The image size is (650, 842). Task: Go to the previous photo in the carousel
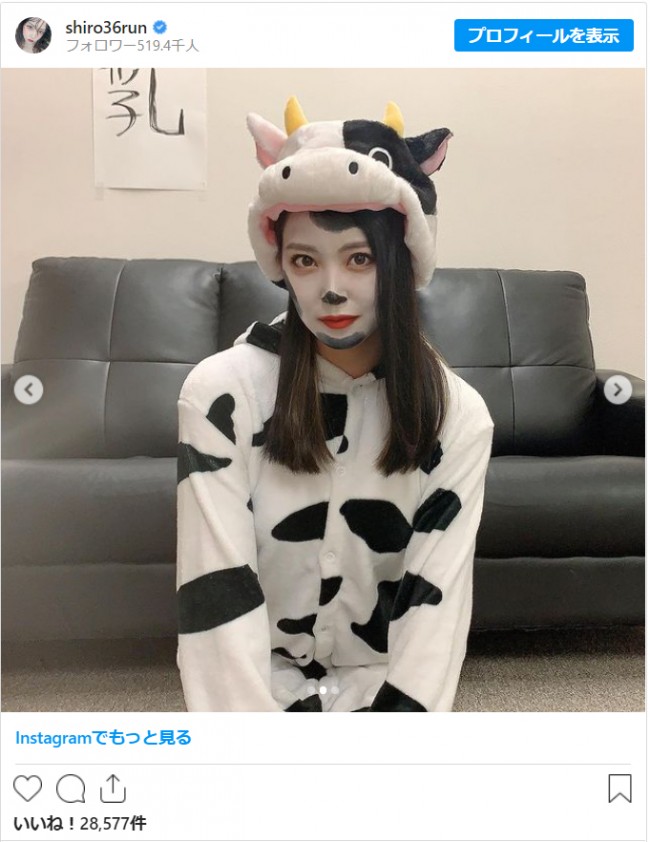pyautogui.click(x=28, y=389)
